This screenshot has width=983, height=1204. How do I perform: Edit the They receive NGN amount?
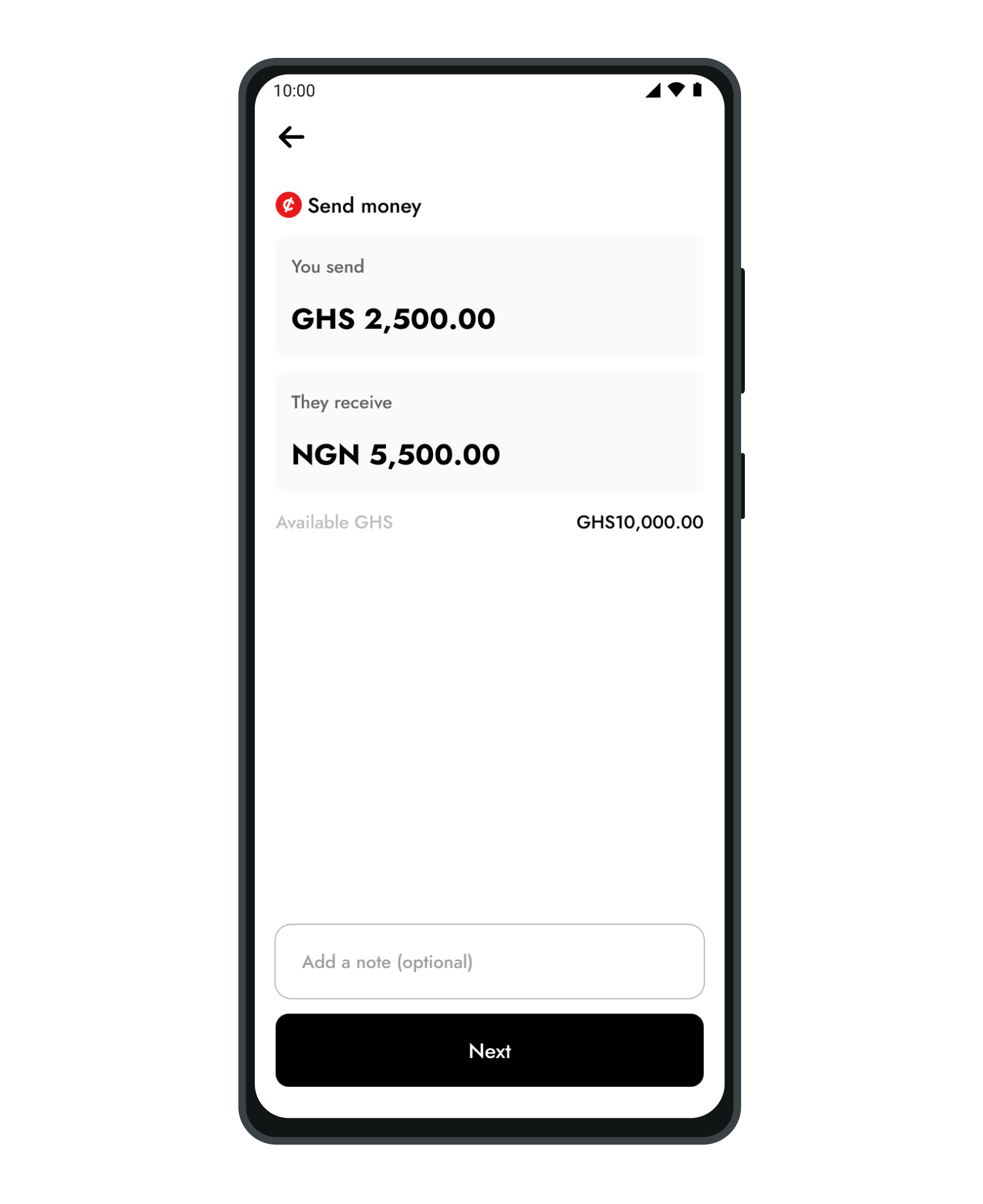pyautogui.click(x=395, y=455)
